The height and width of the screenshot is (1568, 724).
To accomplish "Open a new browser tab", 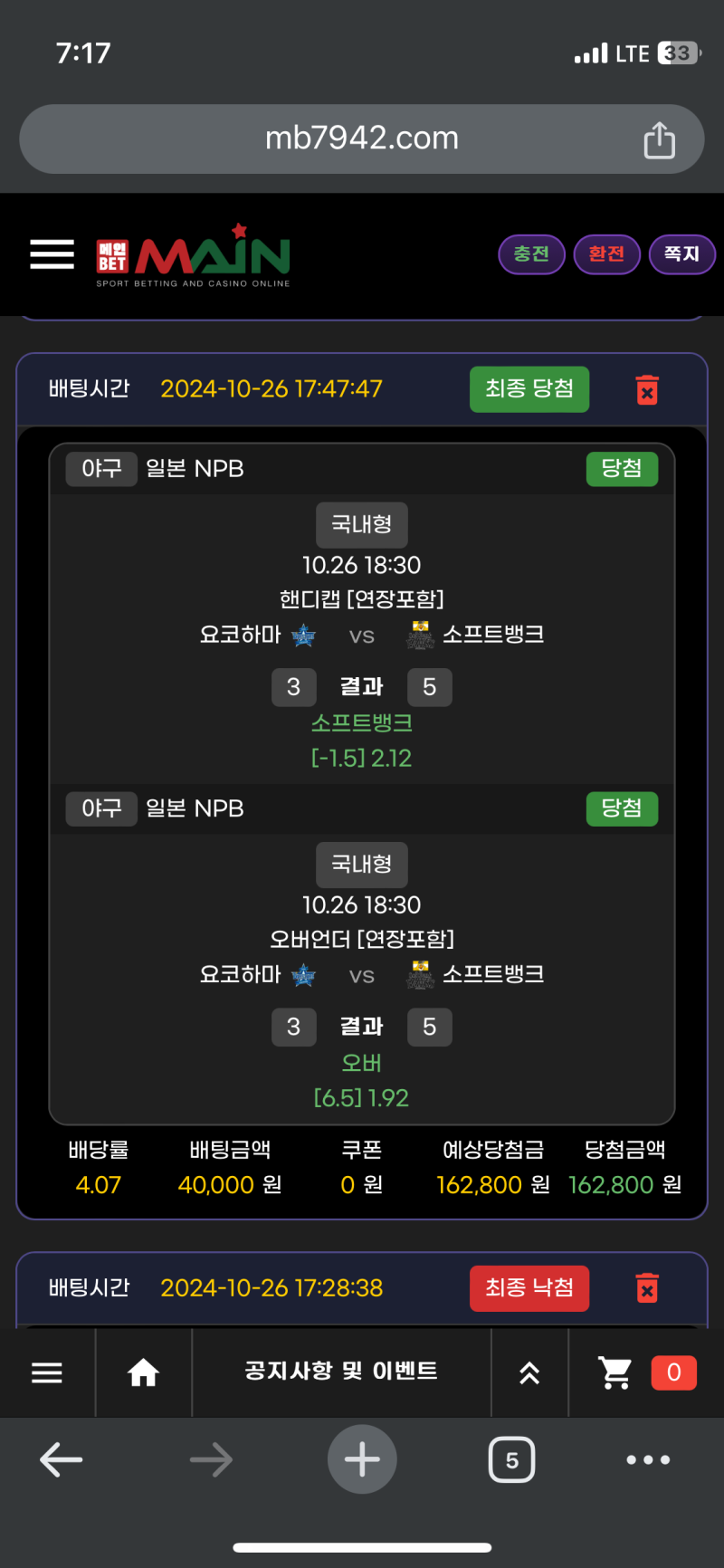I will [x=362, y=1459].
